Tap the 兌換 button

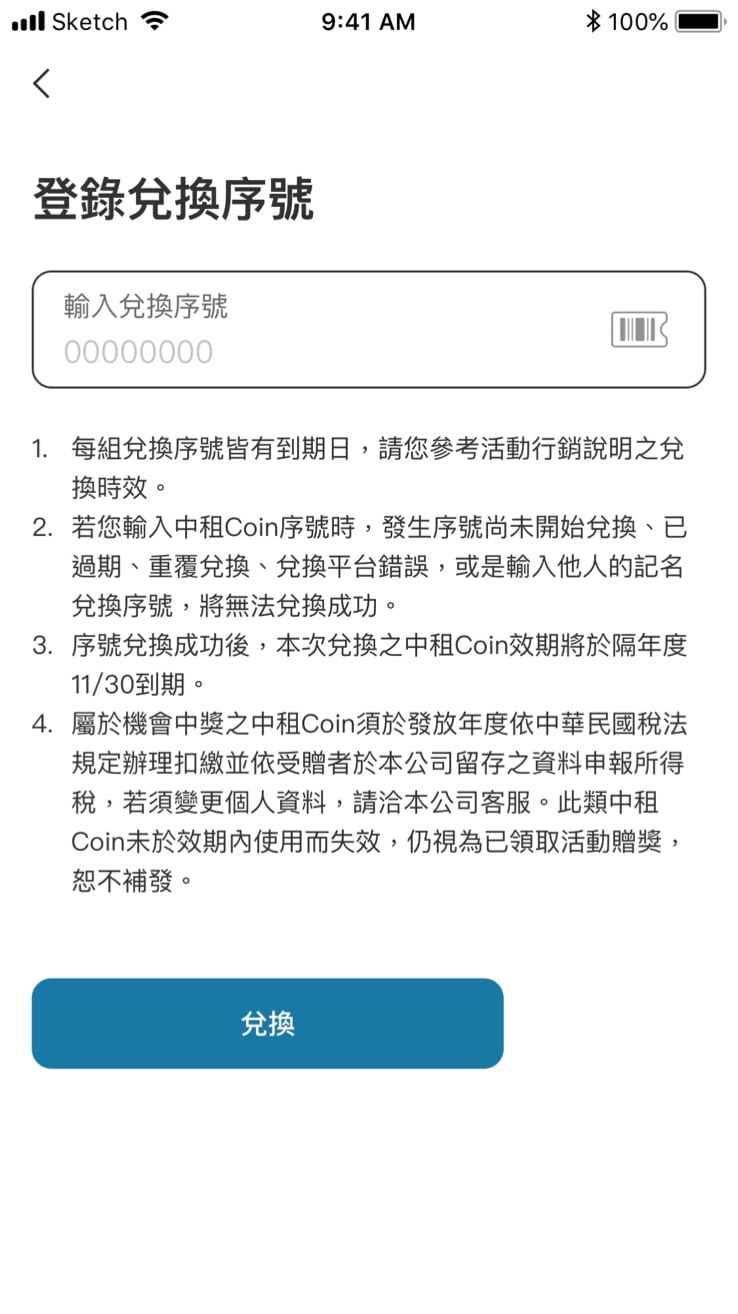point(267,1024)
